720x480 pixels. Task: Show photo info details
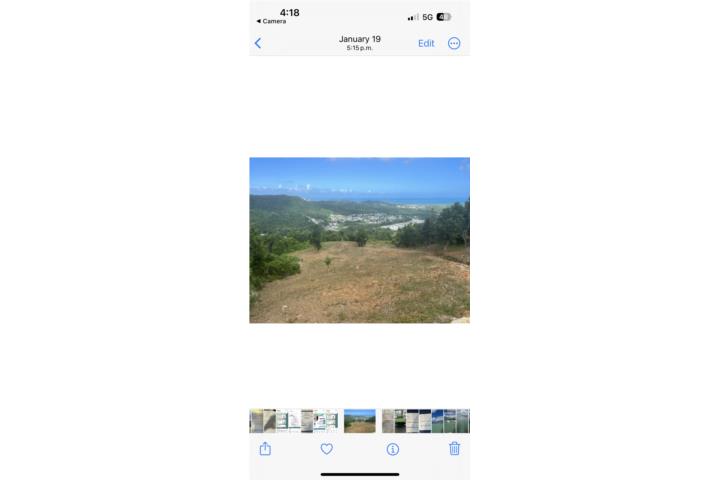[393, 449]
